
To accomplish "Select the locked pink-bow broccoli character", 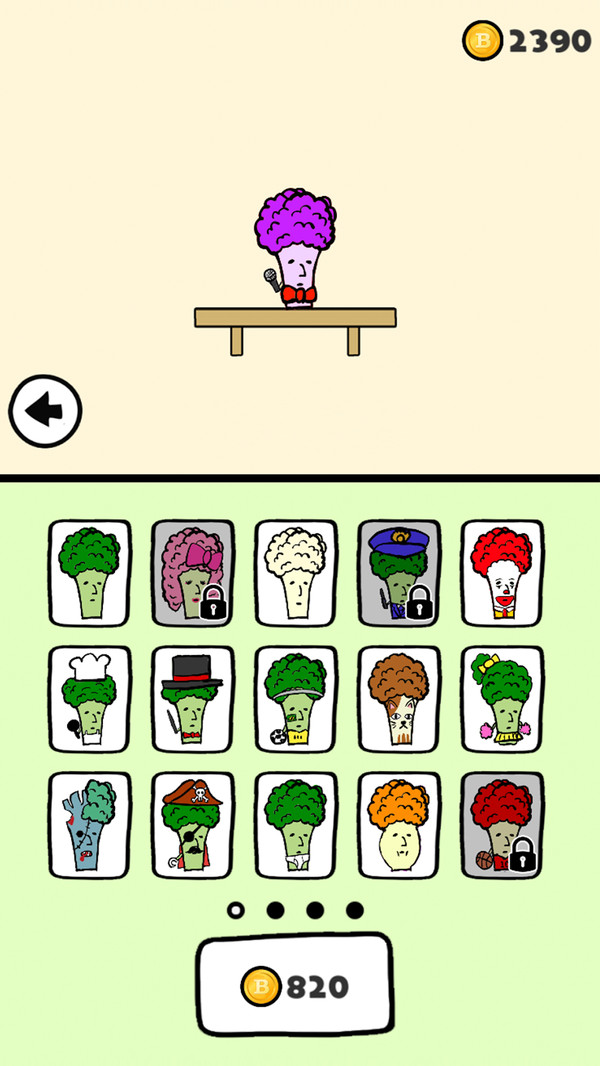I will point(193,573).
